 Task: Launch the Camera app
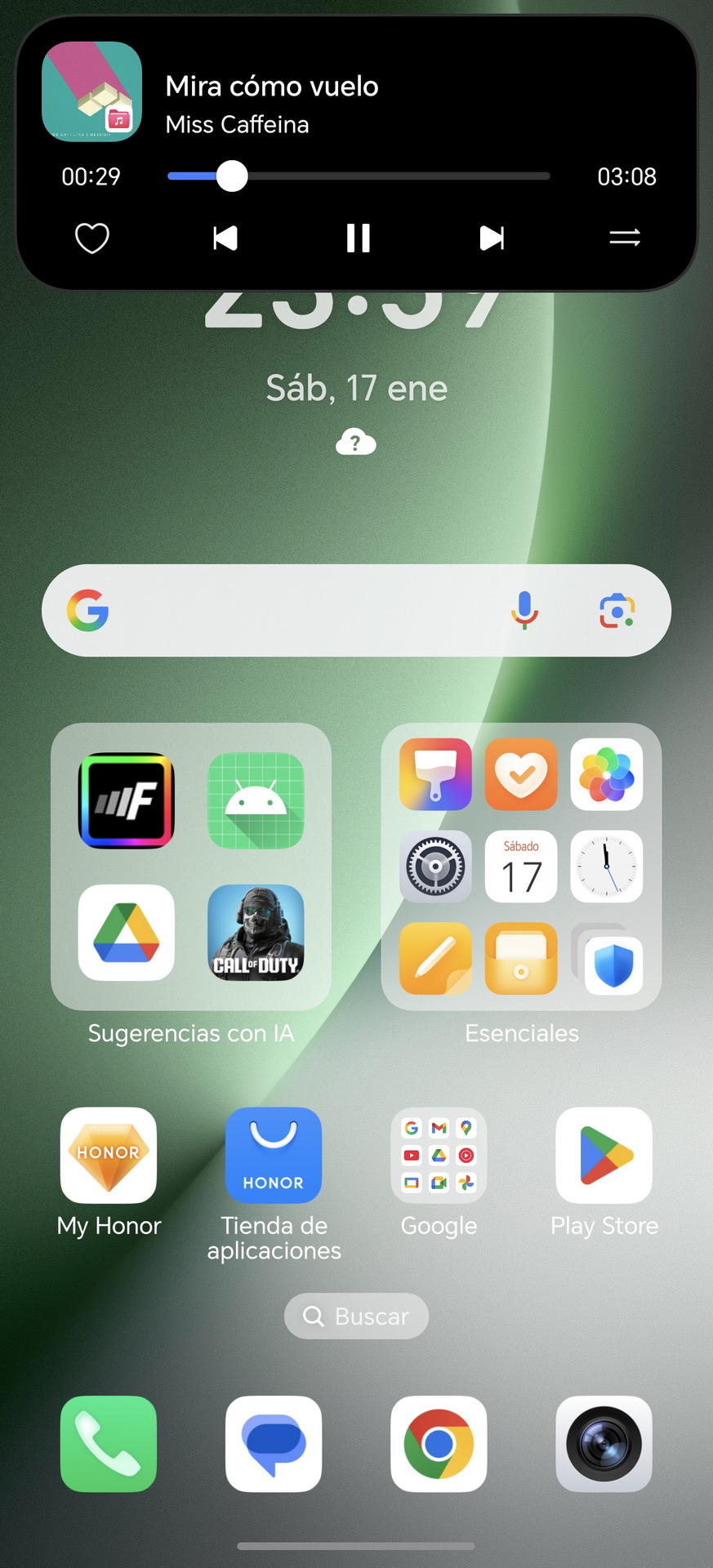click(x=604, y=1444)
